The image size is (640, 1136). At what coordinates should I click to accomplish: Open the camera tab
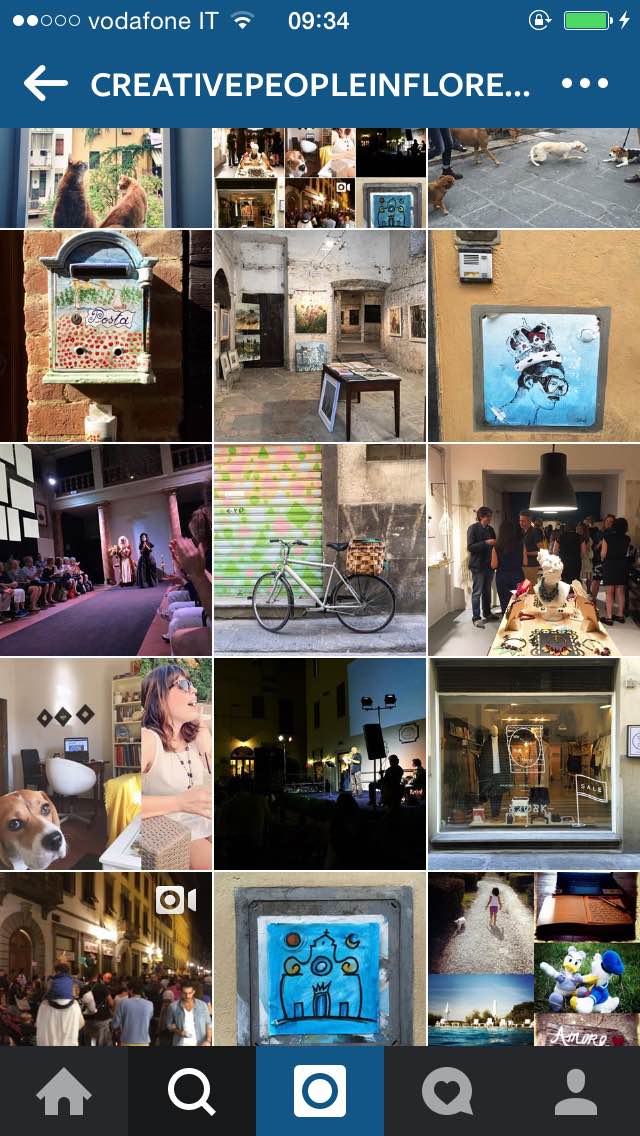(x=320, y=1091)
